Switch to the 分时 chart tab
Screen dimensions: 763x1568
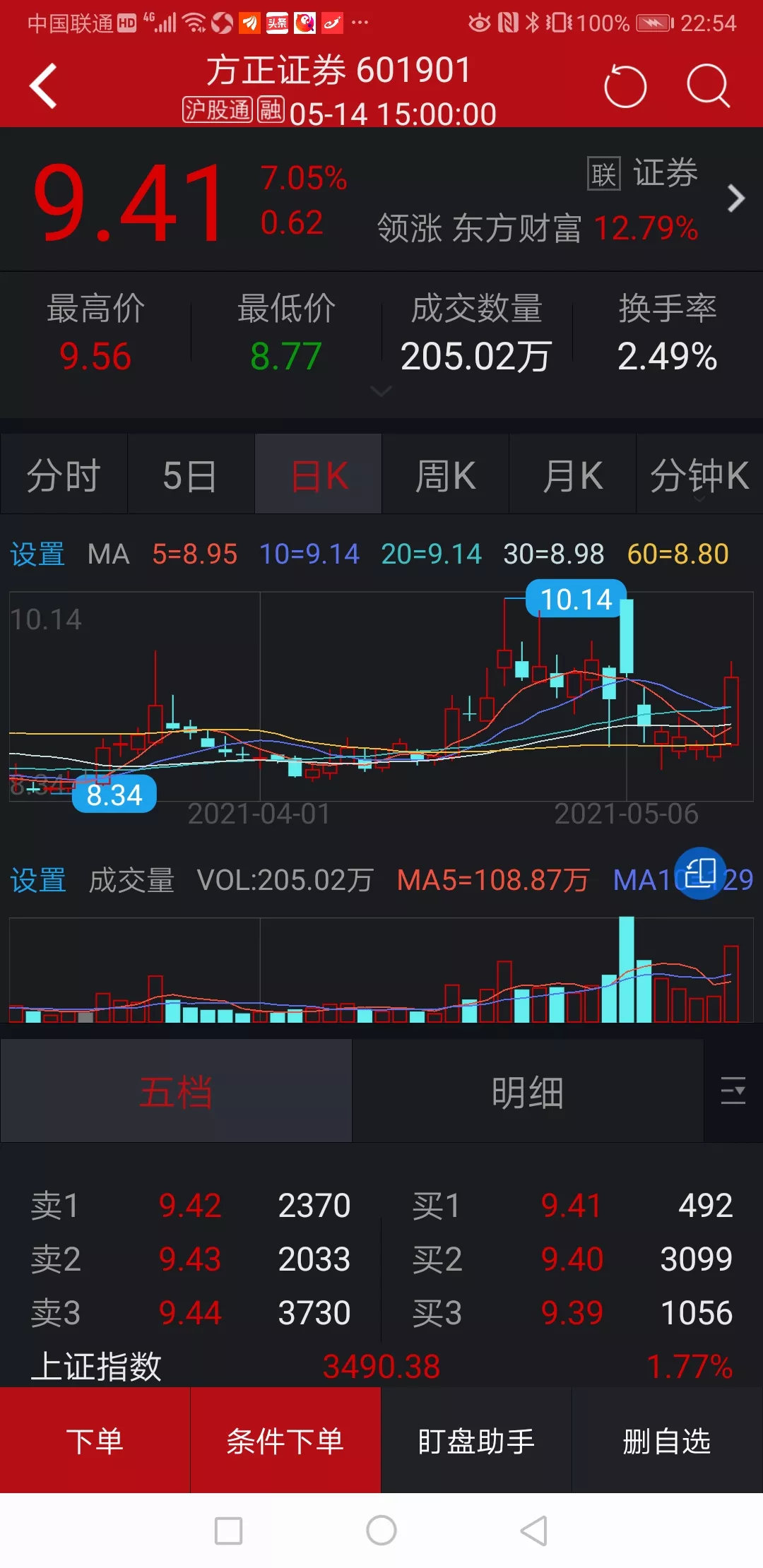64,475
